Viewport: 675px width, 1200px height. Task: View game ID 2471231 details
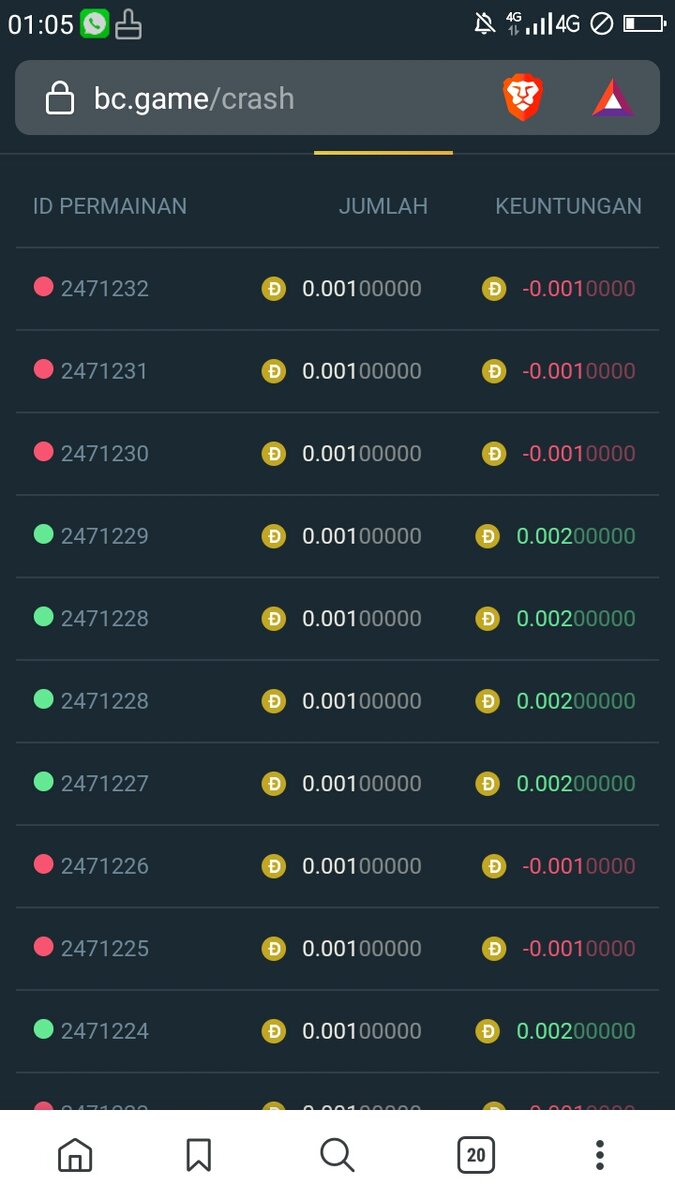[104, 371]
